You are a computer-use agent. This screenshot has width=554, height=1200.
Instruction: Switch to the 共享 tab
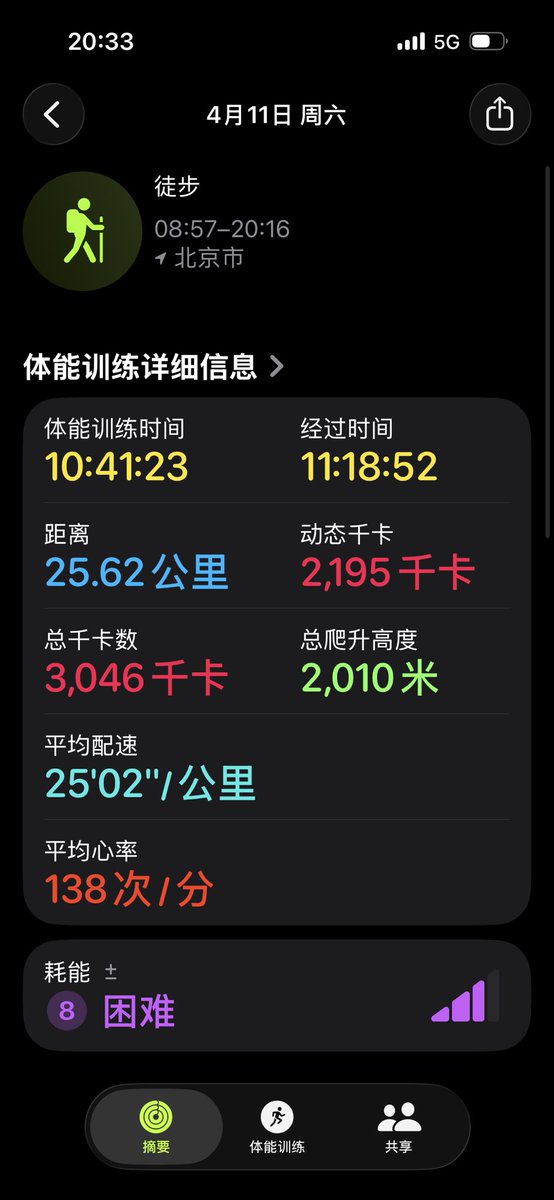399,1127
